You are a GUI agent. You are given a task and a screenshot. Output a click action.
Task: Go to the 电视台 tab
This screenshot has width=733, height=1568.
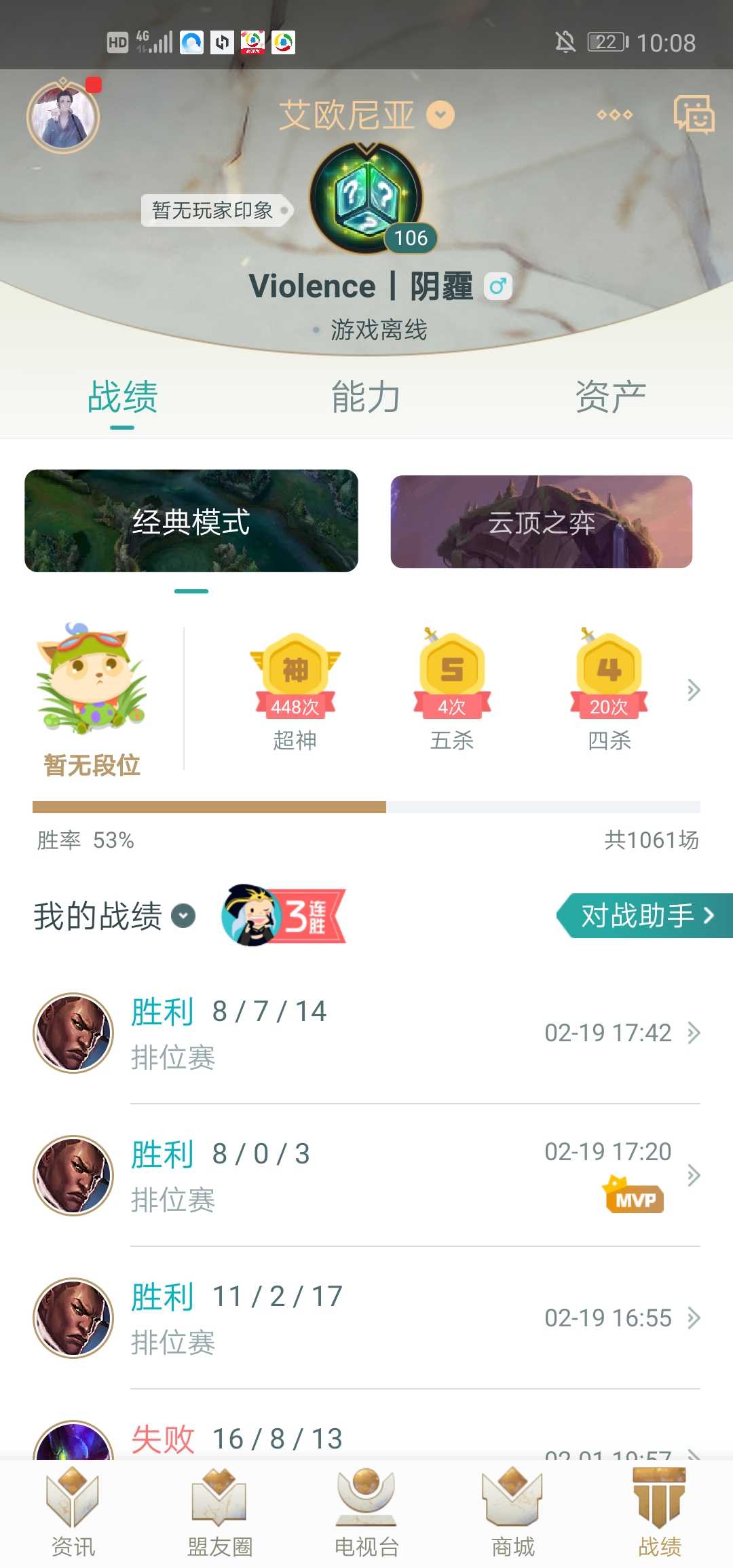366,1512
